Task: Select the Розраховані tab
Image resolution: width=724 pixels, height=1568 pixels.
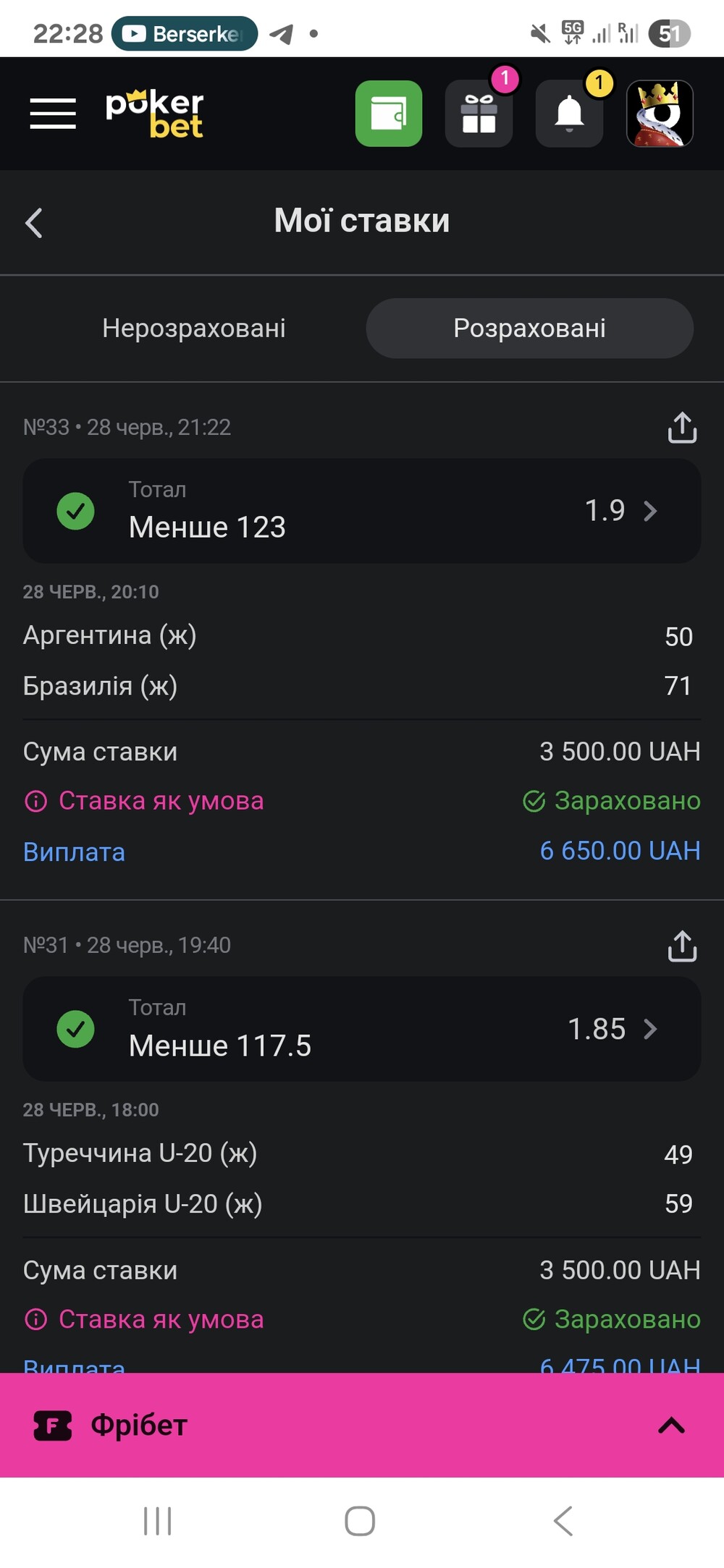Action: click(530, 328)
